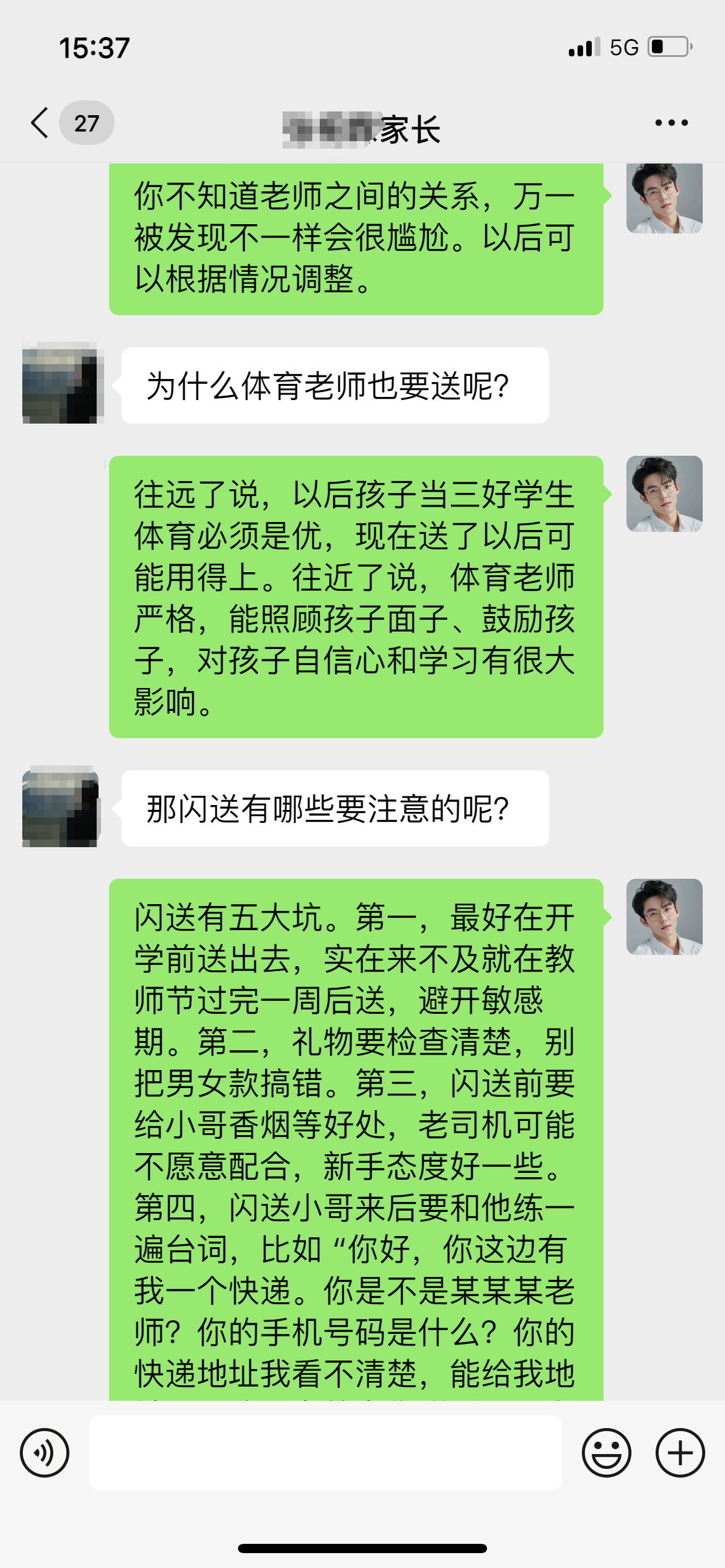The image size is (725, 1568).
Task: Switch to voice message input
Action: 45,1452
